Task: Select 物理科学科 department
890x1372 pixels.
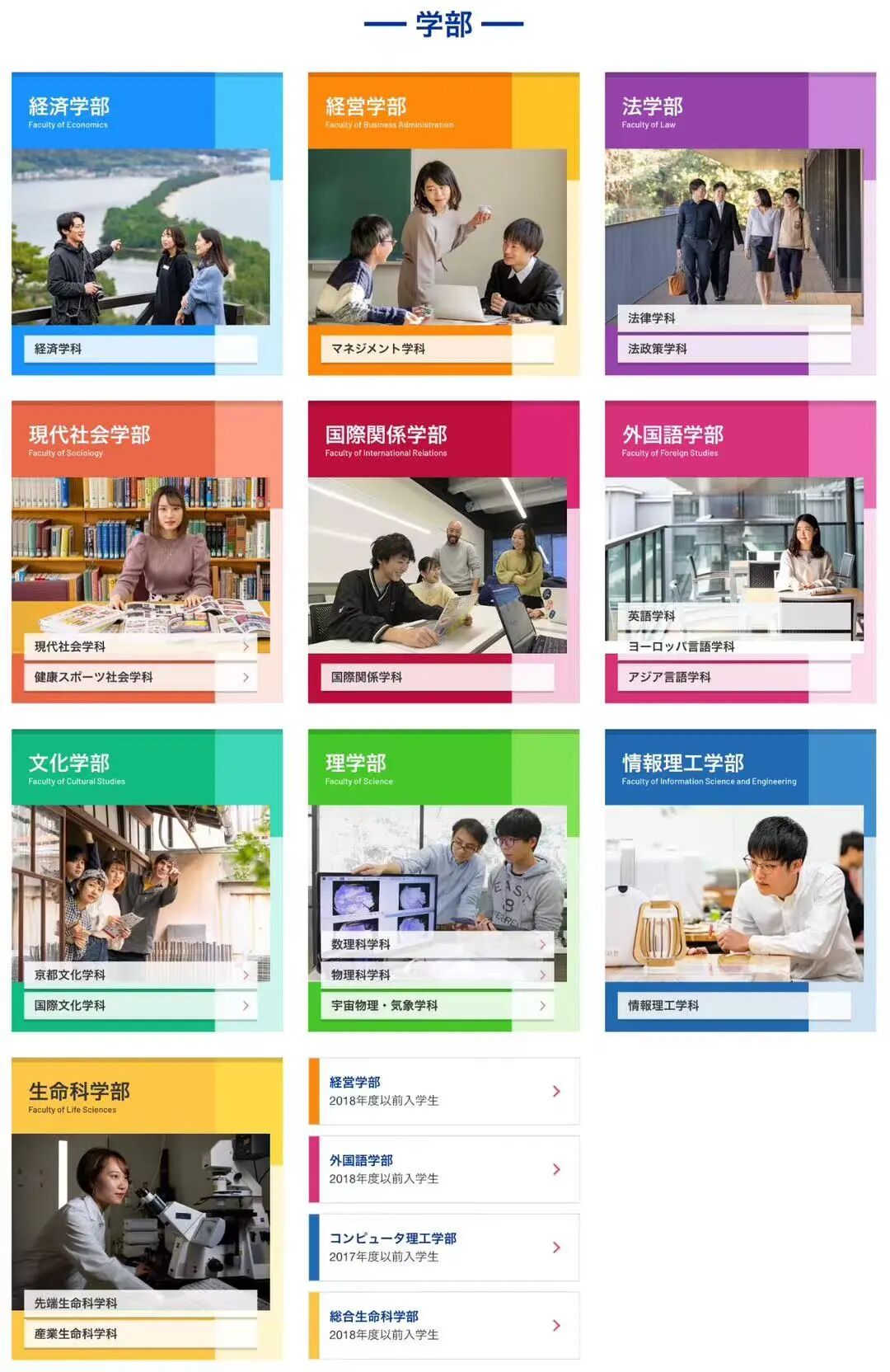Action: click(x=437, y=975)
